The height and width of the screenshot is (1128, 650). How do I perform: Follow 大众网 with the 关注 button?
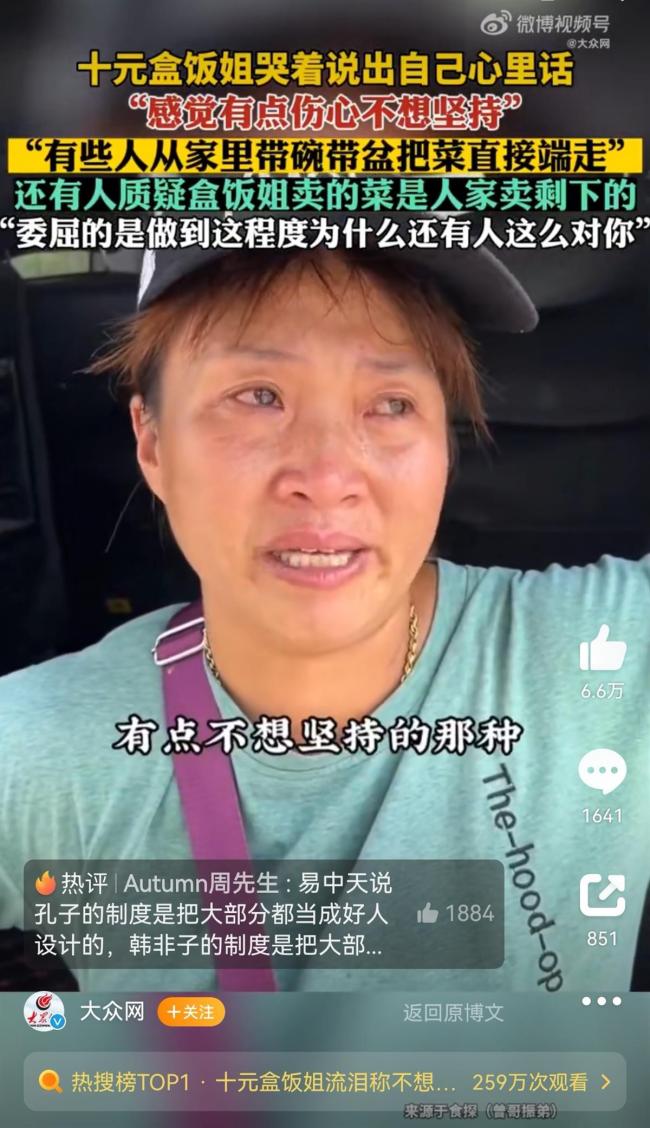coord(191,1012)
